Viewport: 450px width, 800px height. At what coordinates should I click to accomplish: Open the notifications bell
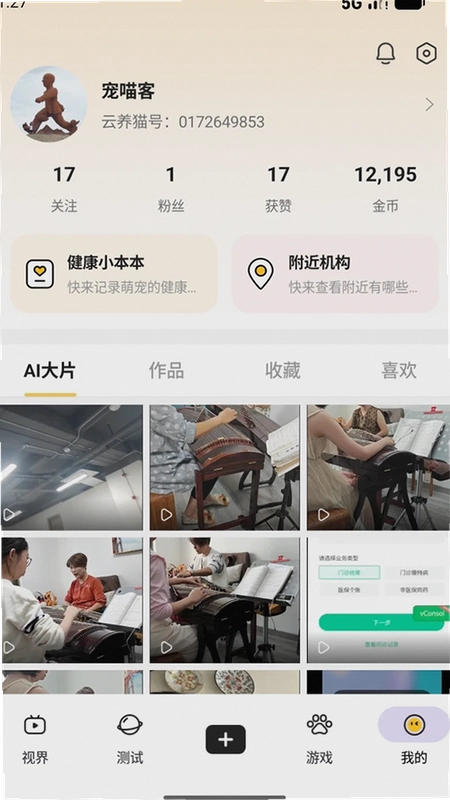(x=386, y=53)
